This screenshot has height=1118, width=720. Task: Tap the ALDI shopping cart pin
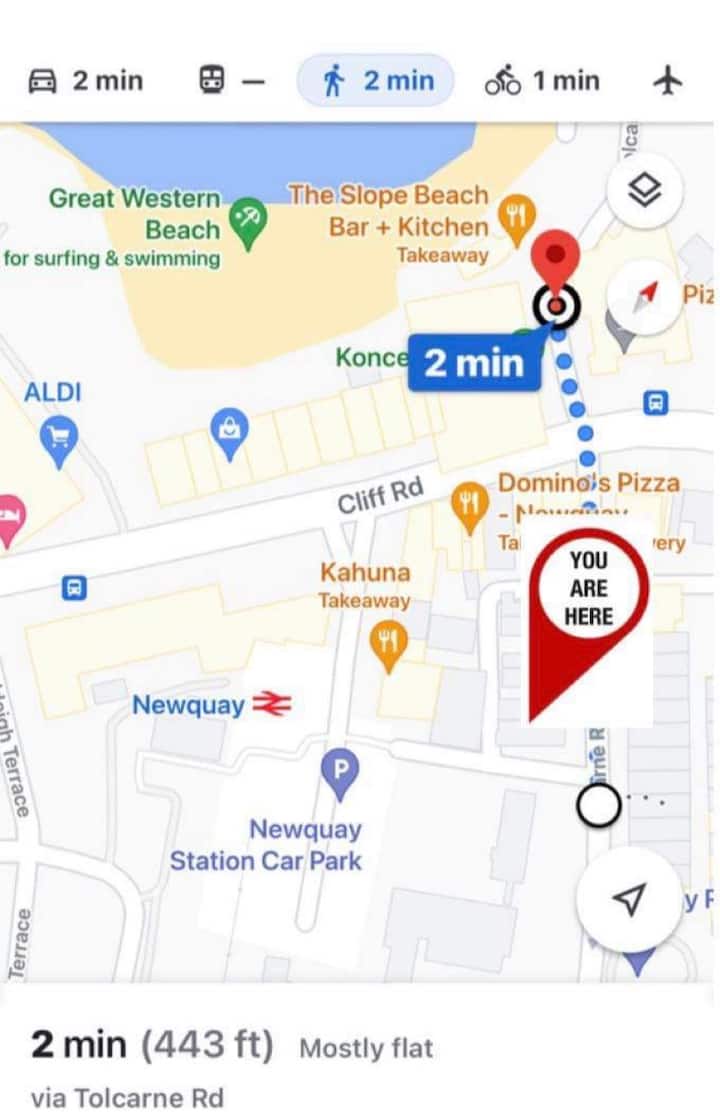59,437
